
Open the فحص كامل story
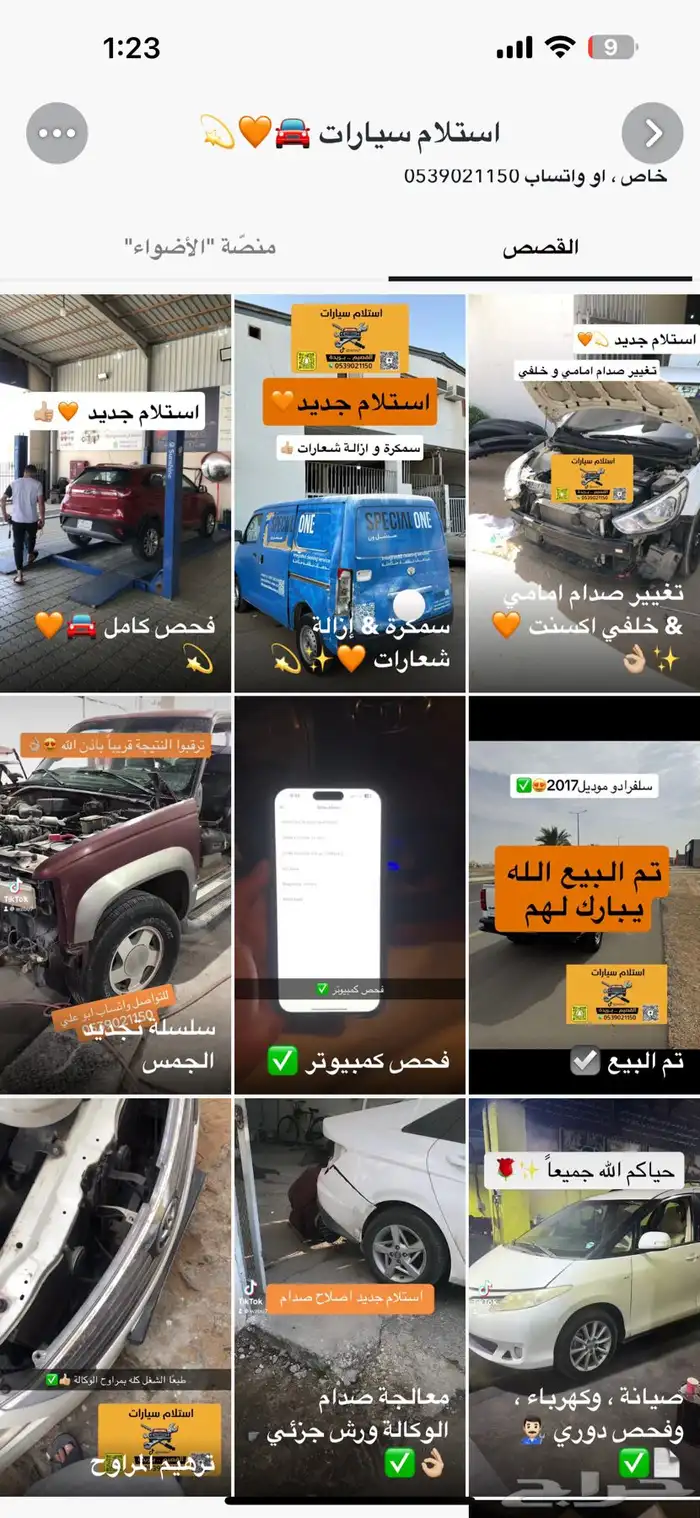point(115,493)
